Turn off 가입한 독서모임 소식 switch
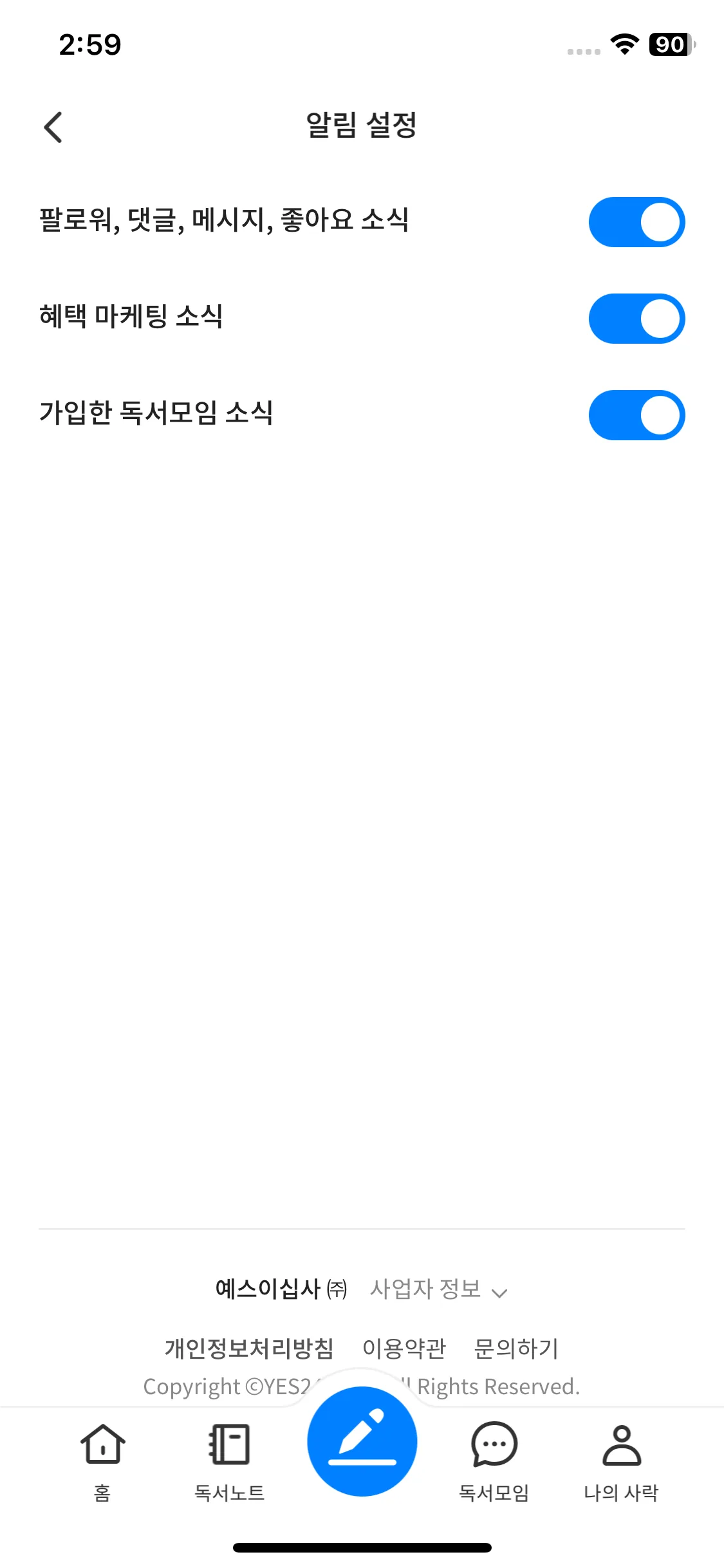This screenshot has width=724, height=1568. (636, 415)
